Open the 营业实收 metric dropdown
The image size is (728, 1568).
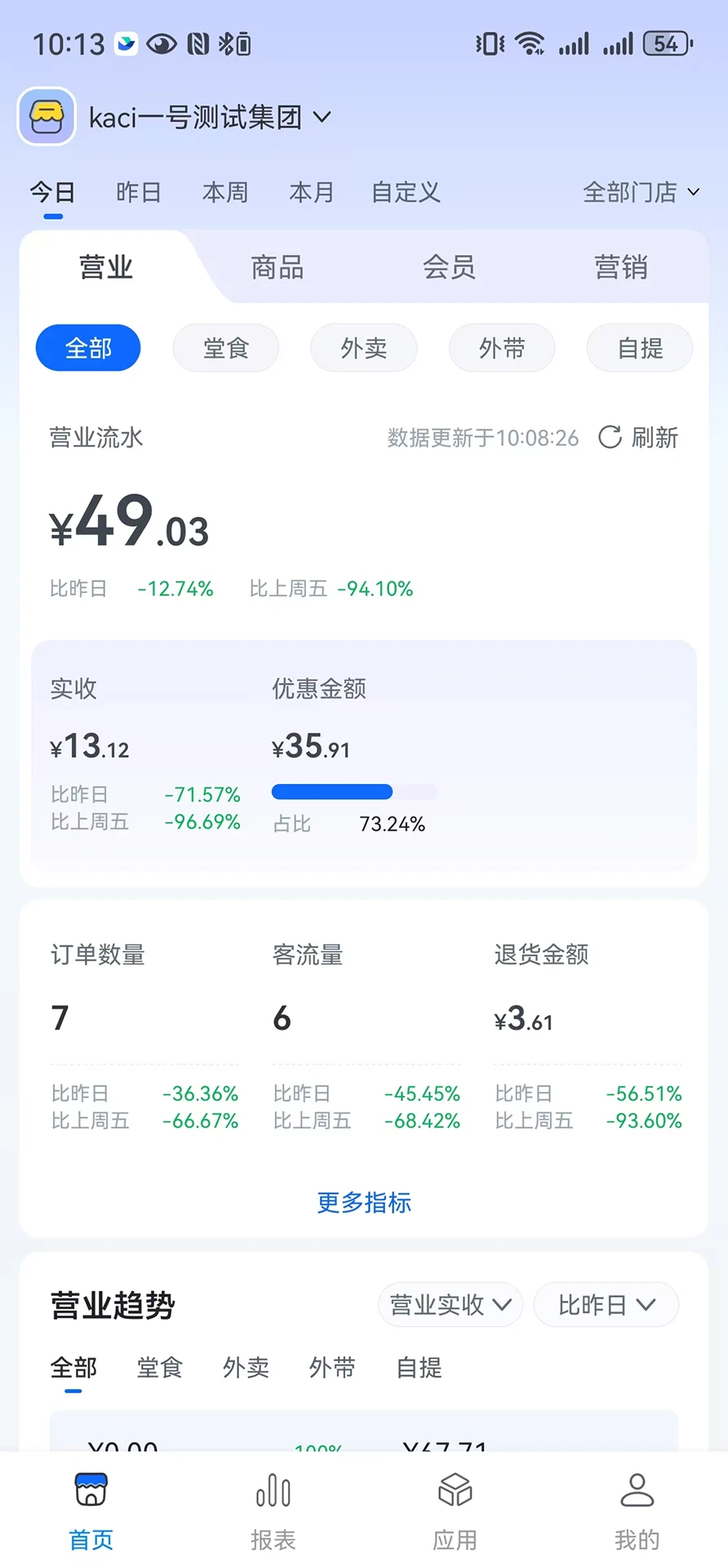pyautogui.click(x=449, y=1304)
